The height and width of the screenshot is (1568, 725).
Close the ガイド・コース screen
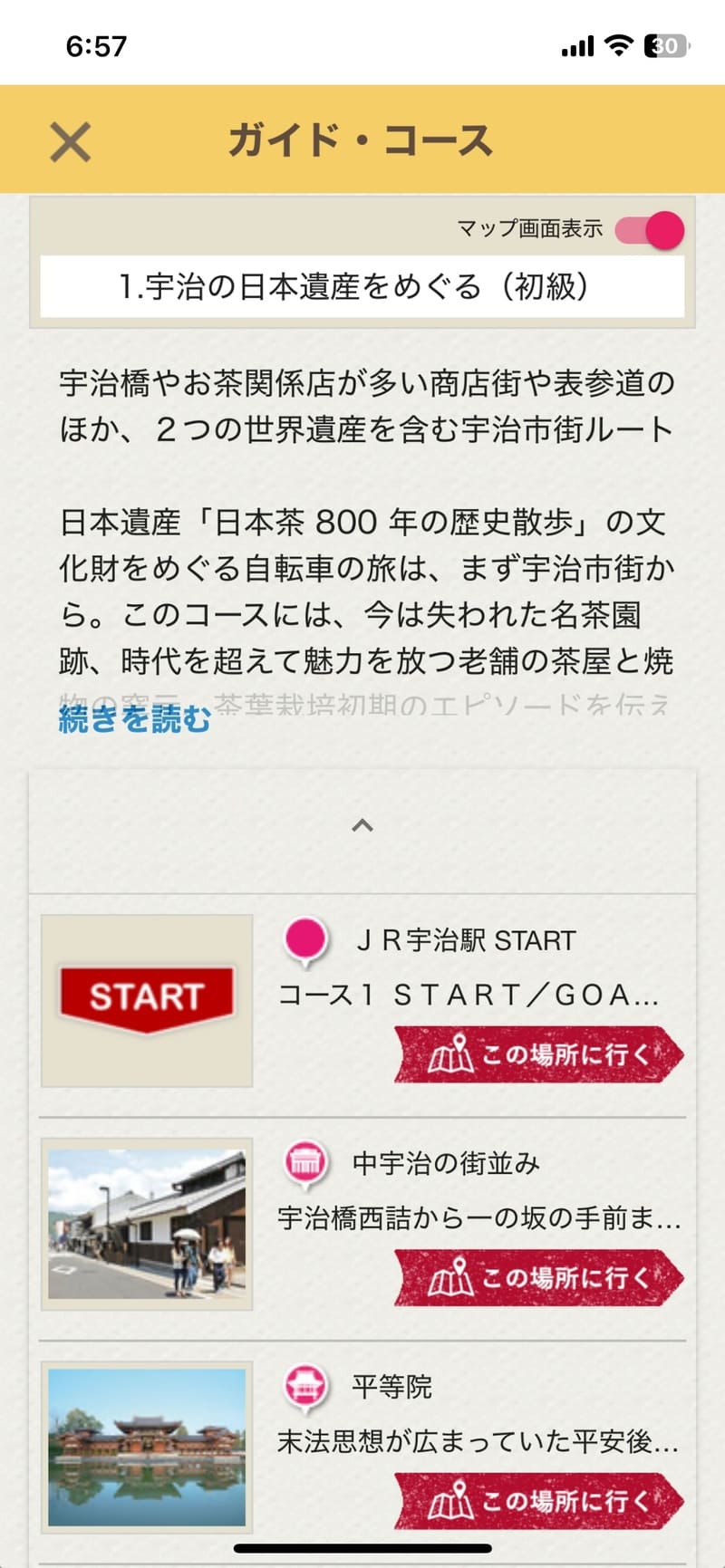point(70,142)
